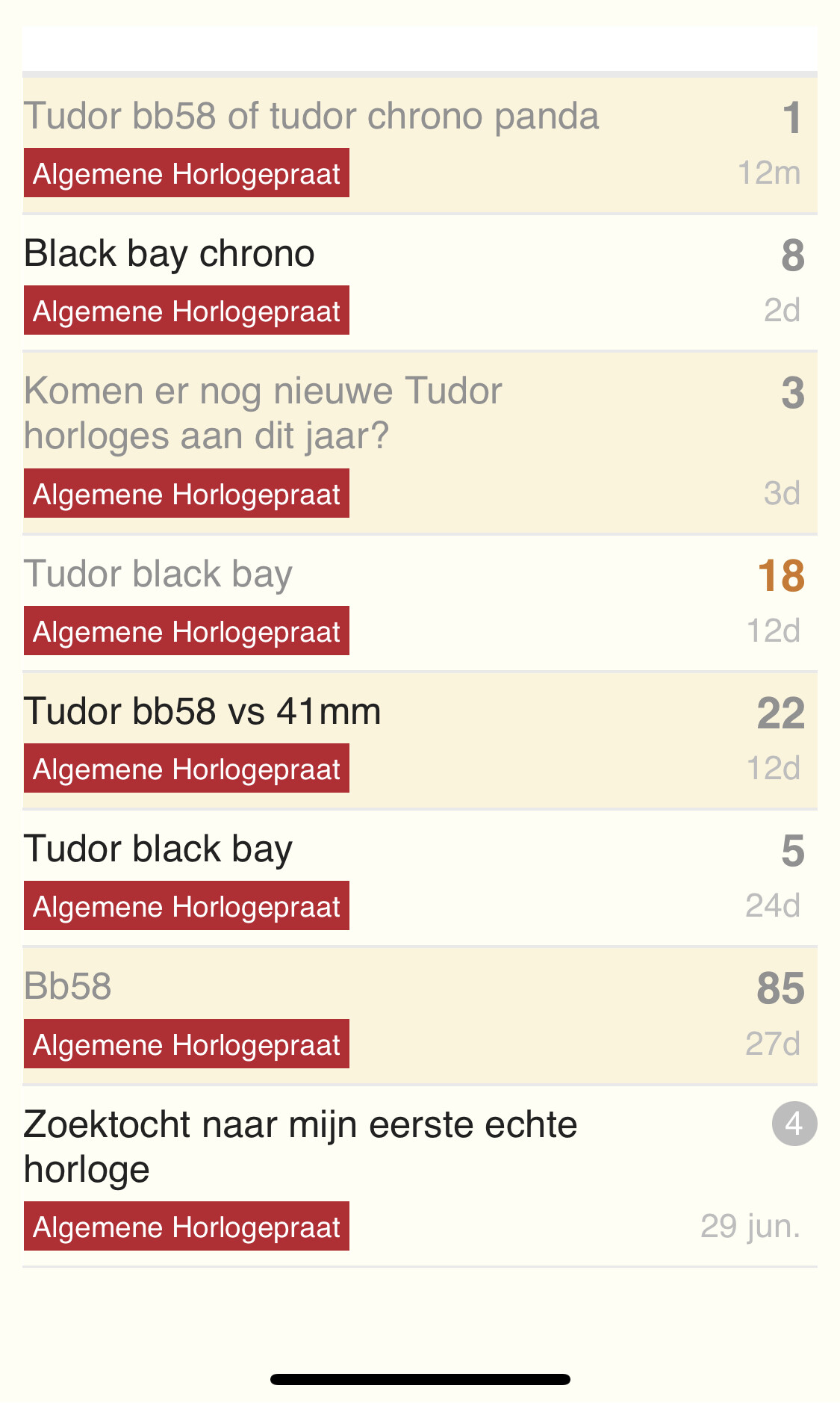Tap category tag under 'Black bay chrono'
Screen dimensions: 840x1403
coord(187,310)
